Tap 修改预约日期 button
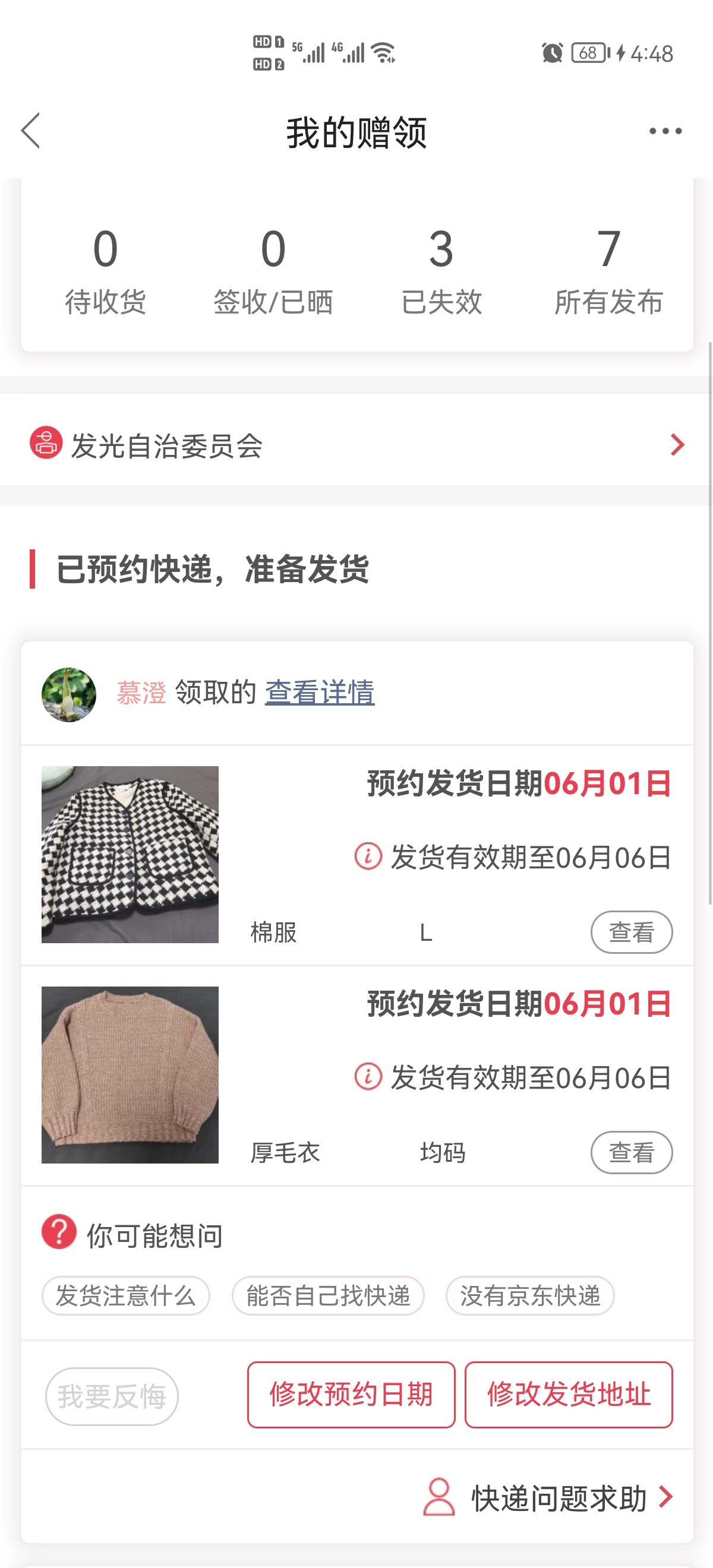This screenshot has width=713, height=1568. (x=351, y=1394)
